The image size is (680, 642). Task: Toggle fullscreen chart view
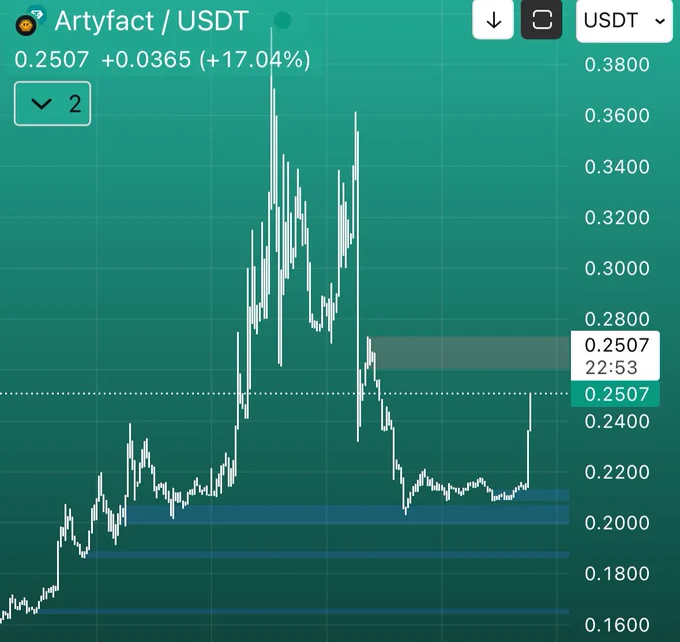pos(541,20)
